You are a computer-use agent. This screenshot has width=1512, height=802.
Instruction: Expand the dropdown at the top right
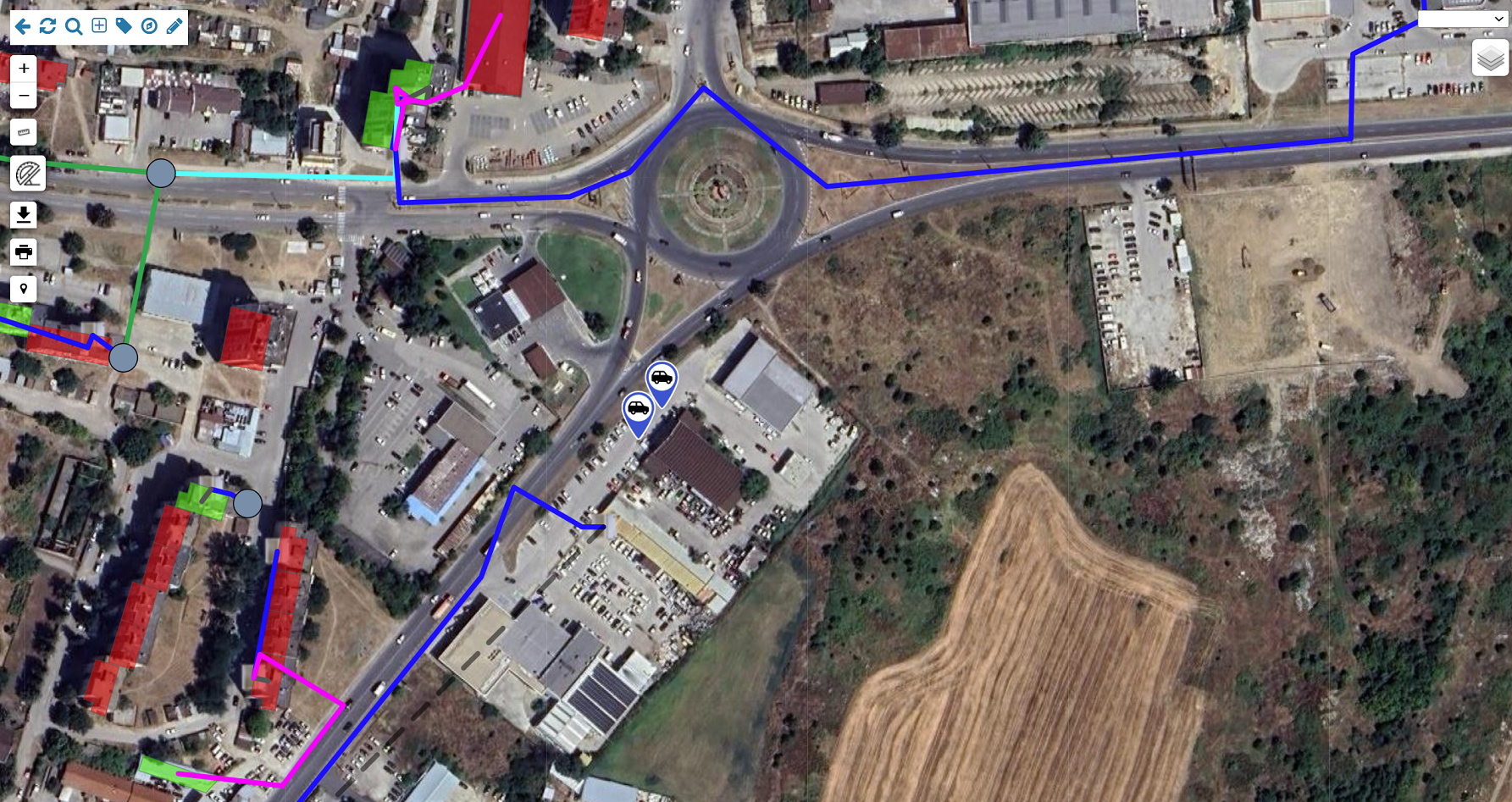[1463, 19]
